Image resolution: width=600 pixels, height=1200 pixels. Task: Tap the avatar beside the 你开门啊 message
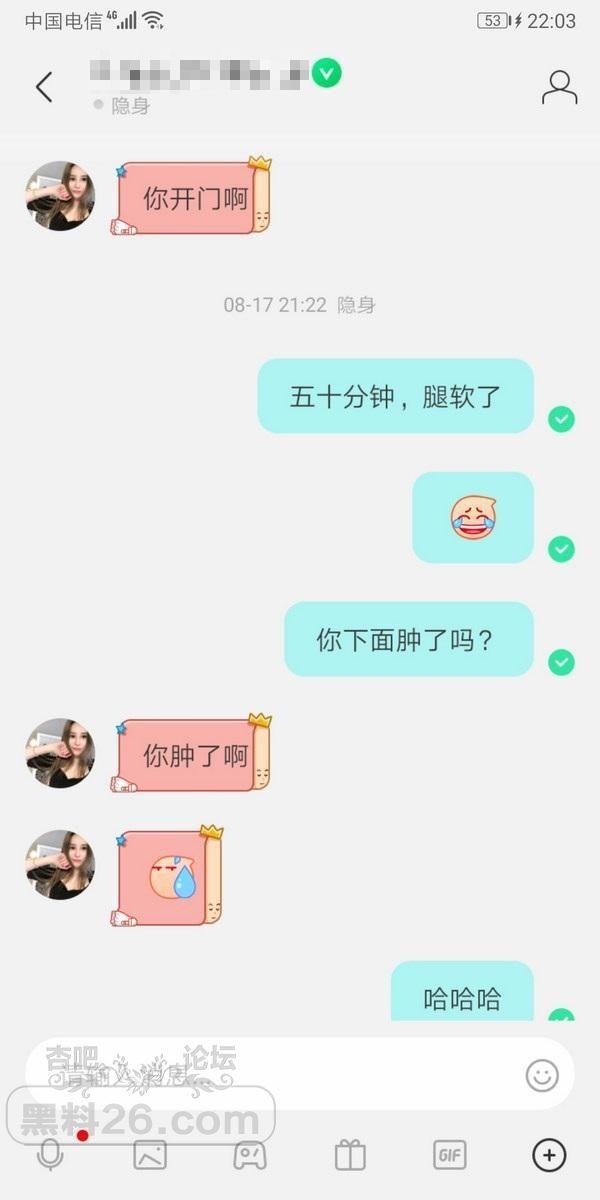[x=60, y=196]
